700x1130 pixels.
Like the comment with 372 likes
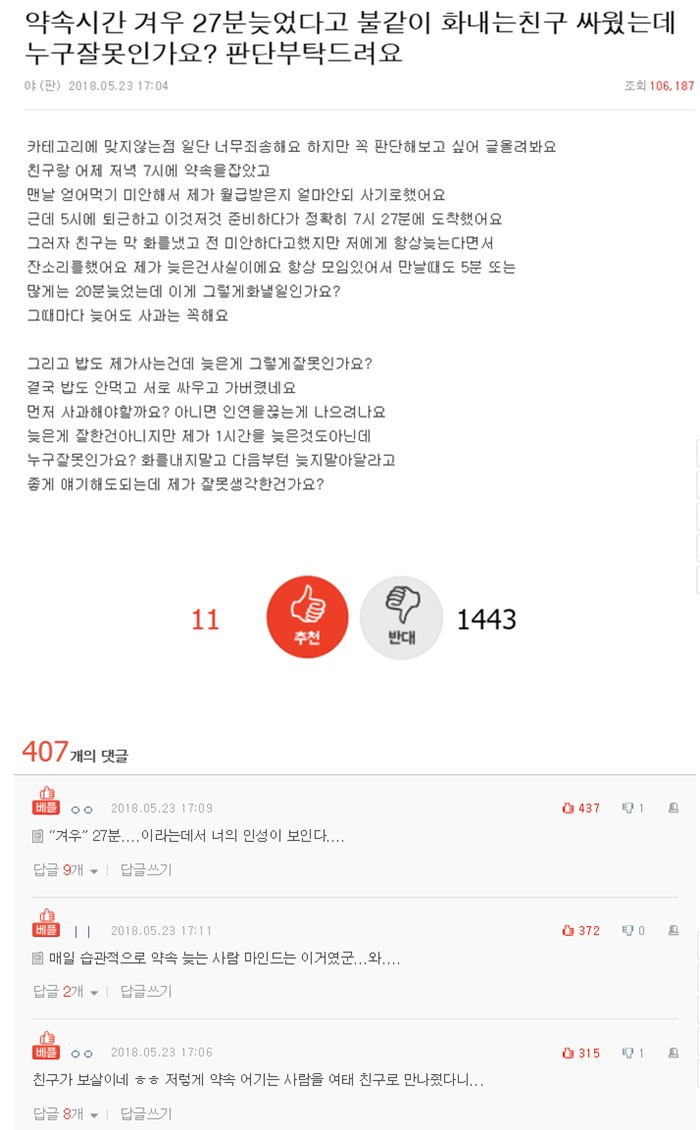(x=581, y=930)
